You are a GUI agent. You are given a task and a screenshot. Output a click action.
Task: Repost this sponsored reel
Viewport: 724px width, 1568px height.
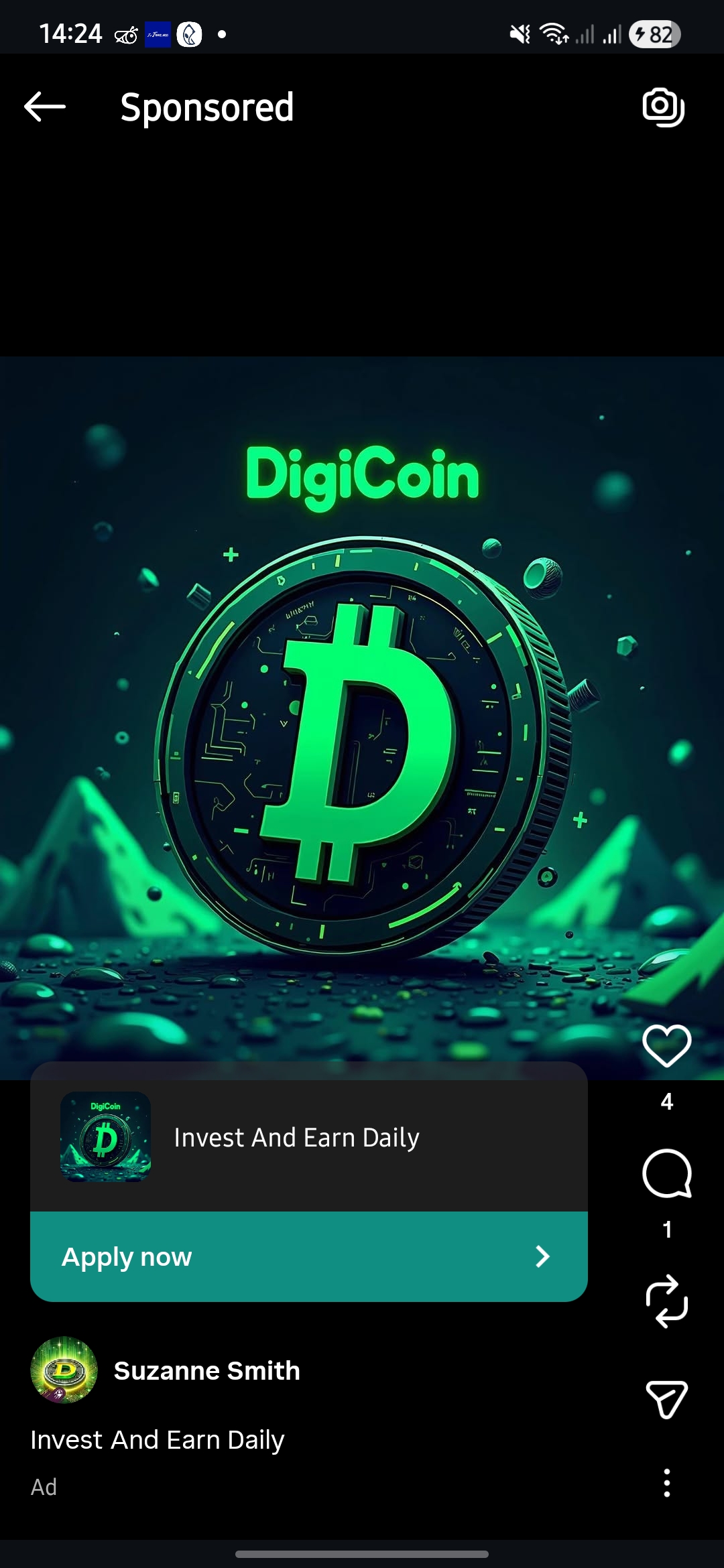coord(666,1301)
